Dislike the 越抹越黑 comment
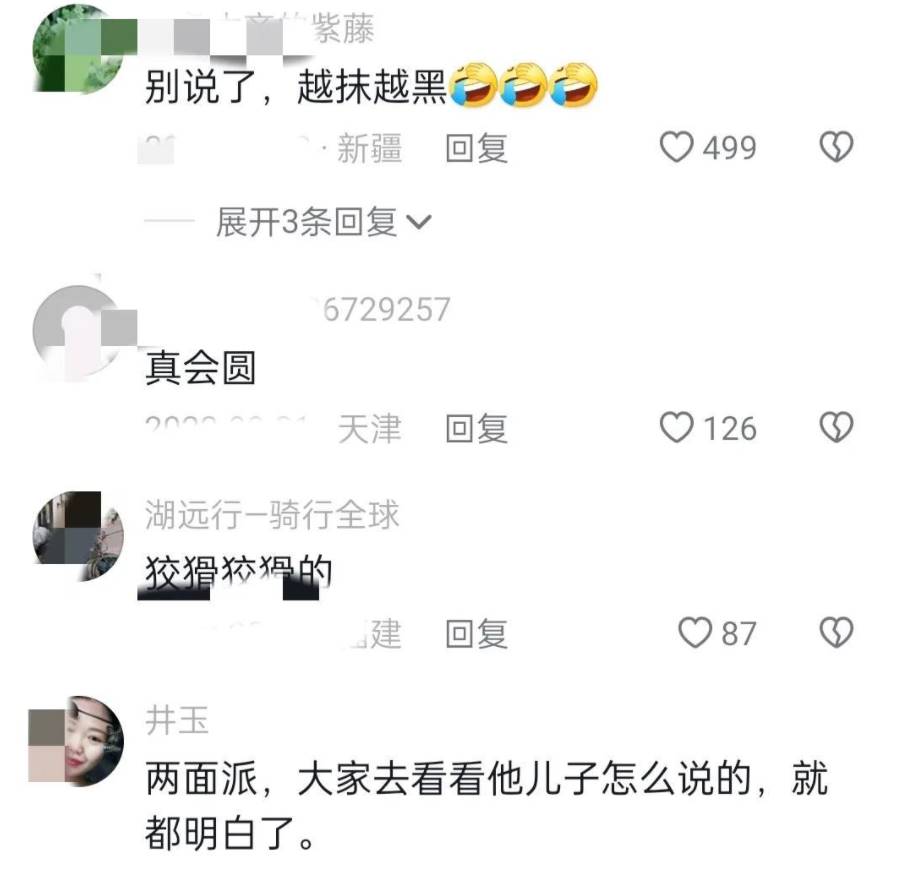The height and width of the screenshot is (869, 920). 836,148
